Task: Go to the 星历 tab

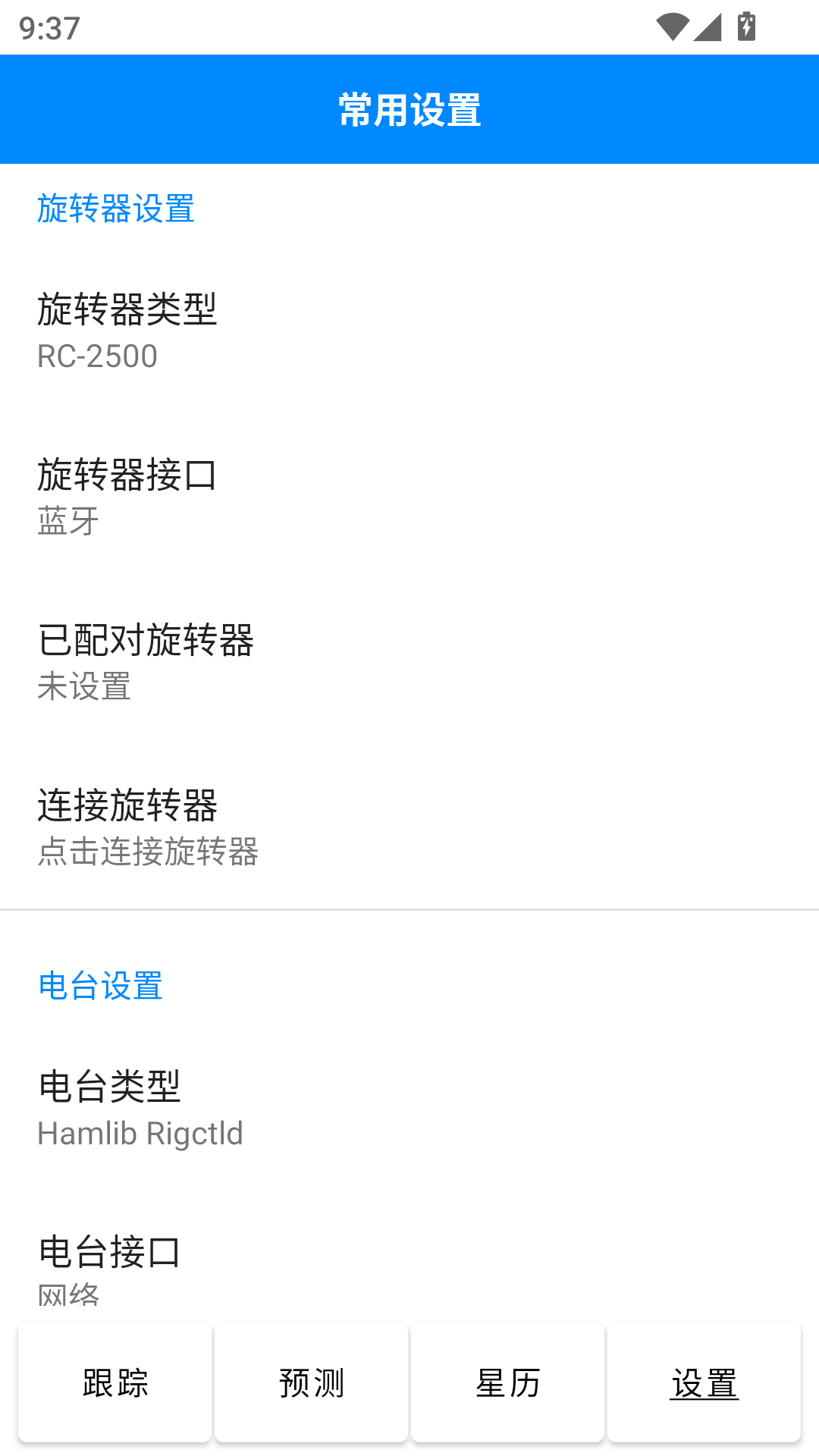Action: click(507, 1382)
